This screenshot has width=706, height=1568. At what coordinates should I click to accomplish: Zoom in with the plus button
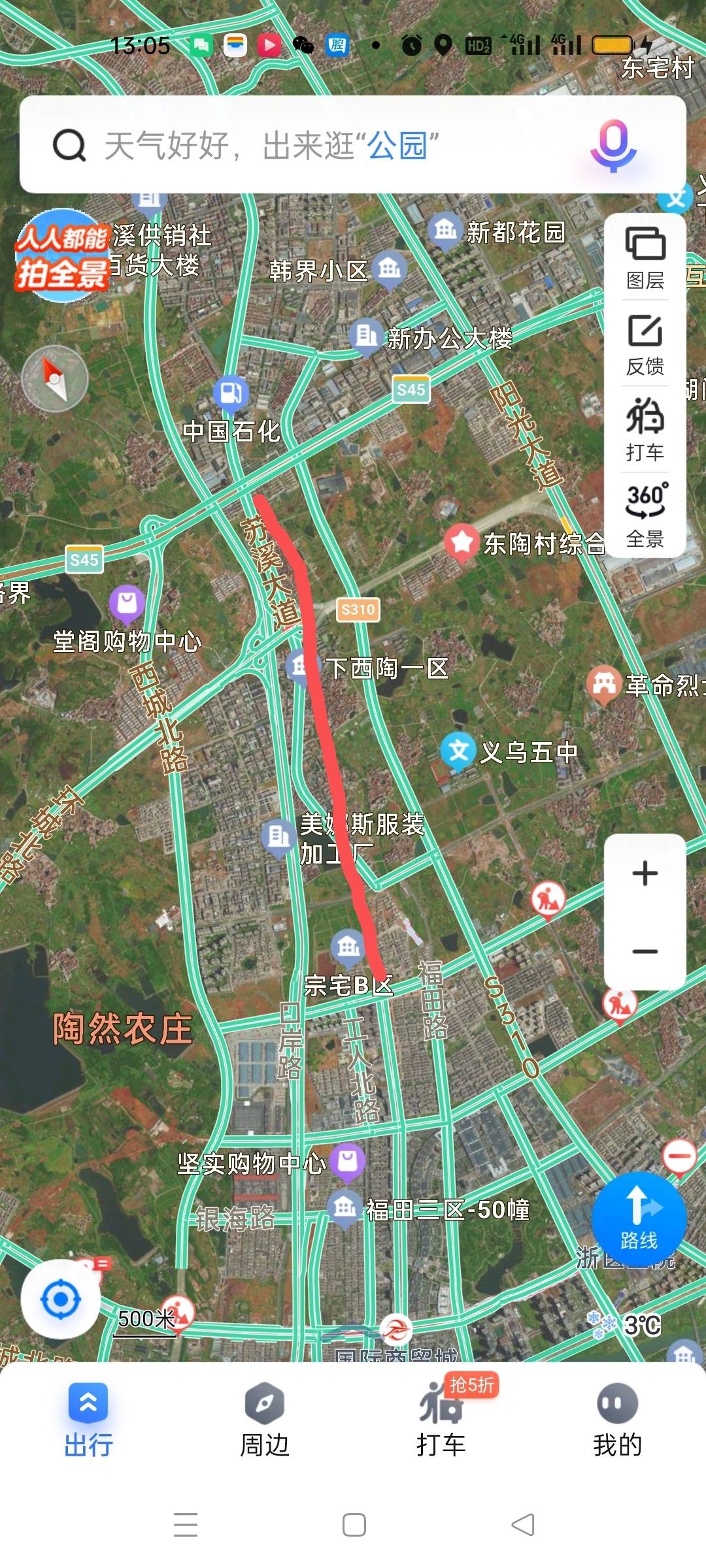click(645, 874)
